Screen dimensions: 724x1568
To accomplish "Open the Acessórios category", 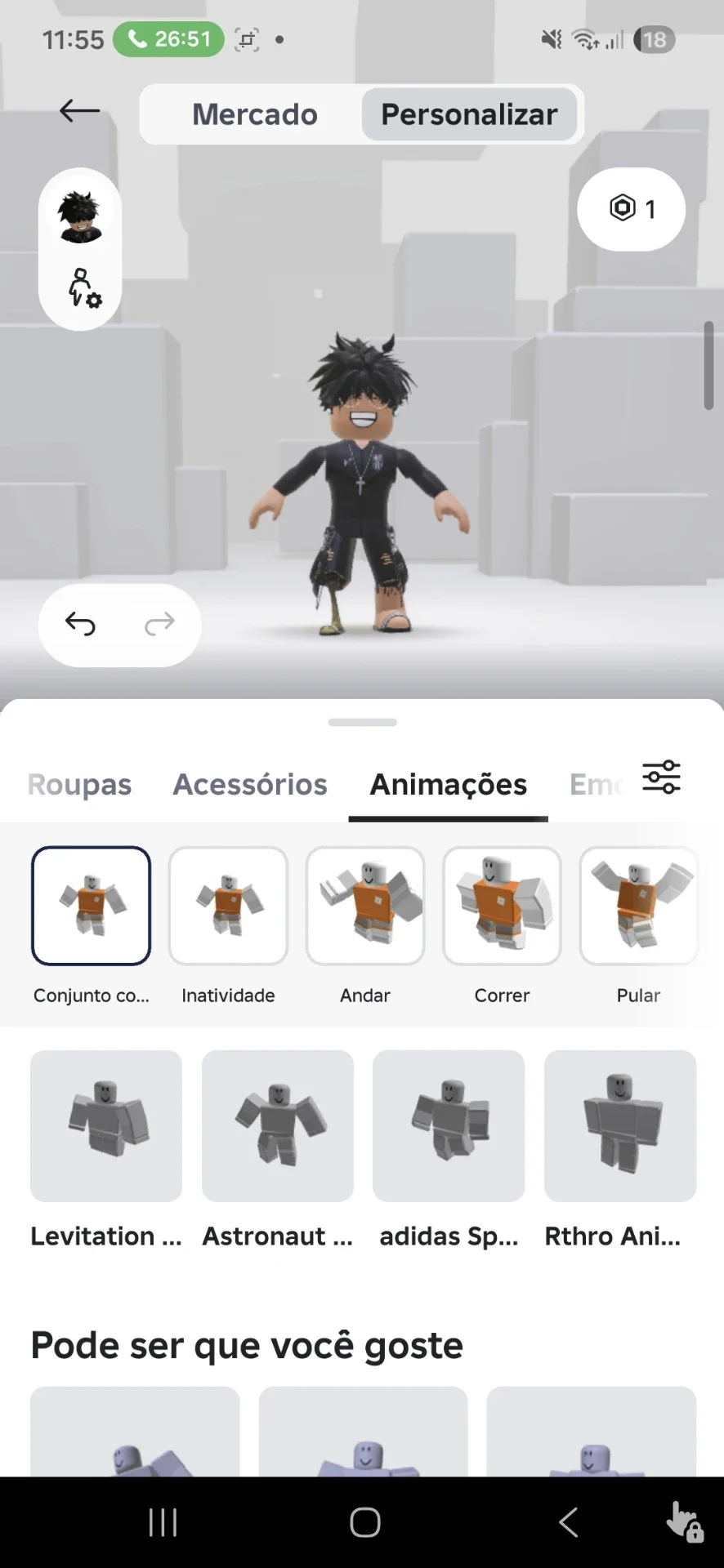I will pos(250,784).
